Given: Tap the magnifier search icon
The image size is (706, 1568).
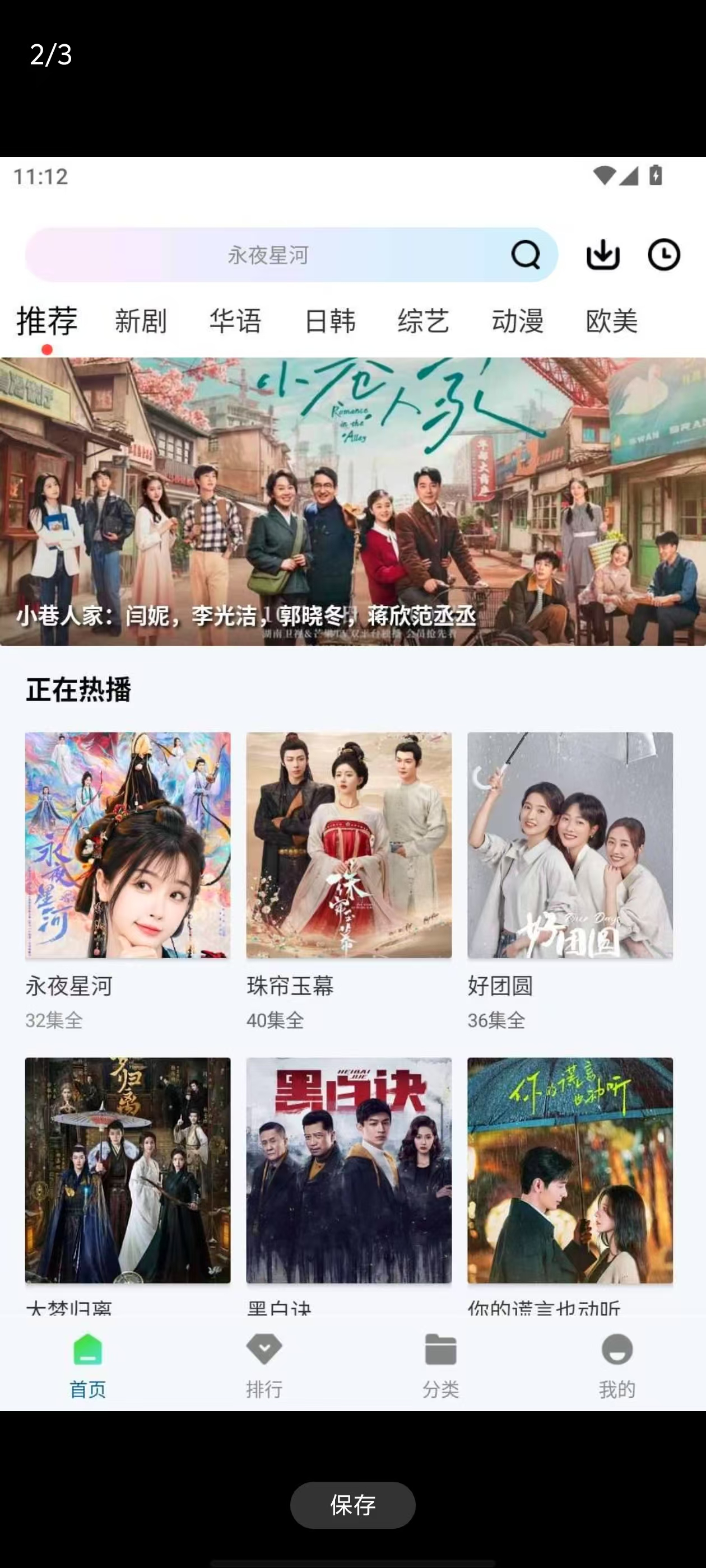Looking at the screenshot, I should [526, 255].
